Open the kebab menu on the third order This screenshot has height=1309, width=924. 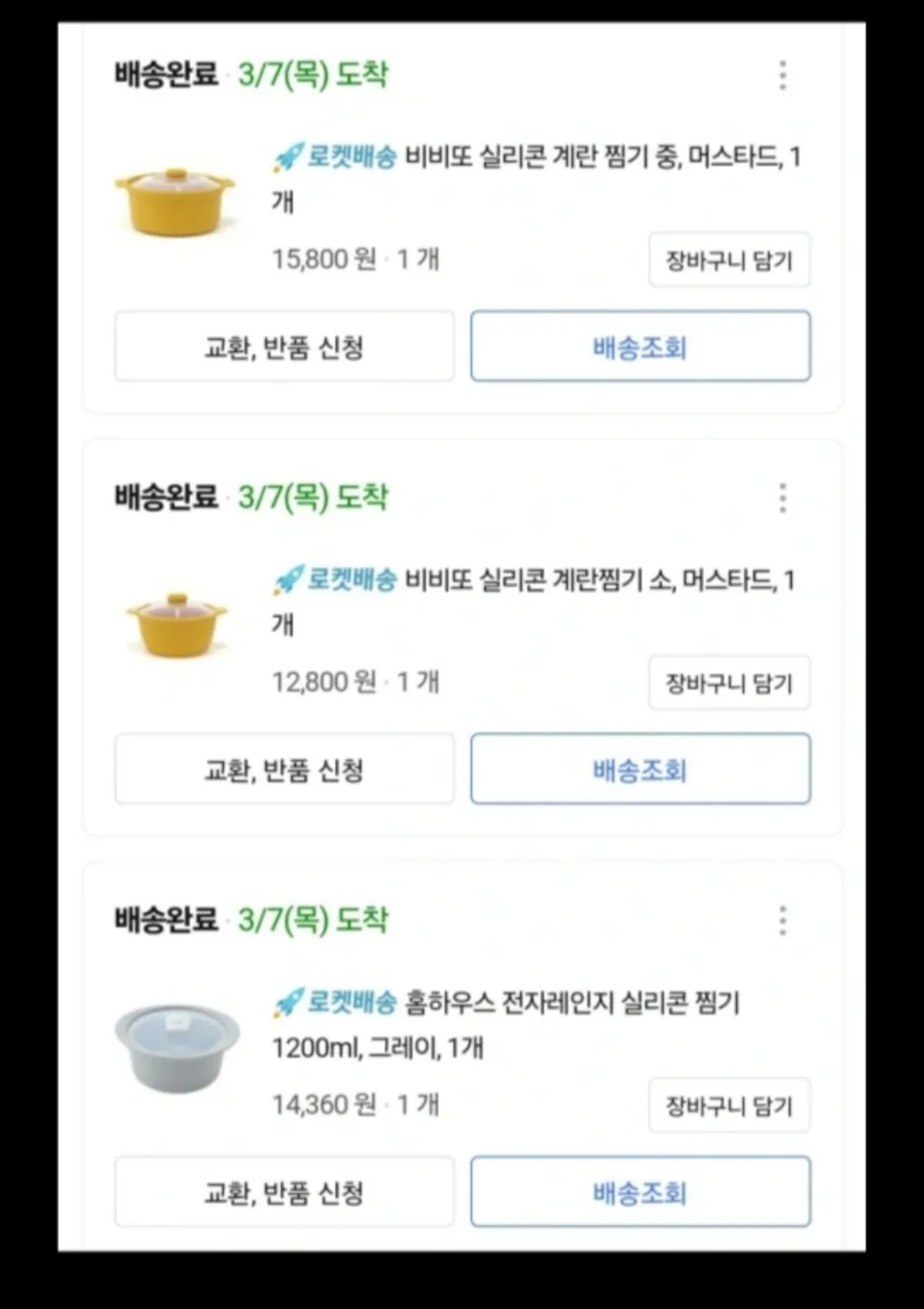[782, 921]
